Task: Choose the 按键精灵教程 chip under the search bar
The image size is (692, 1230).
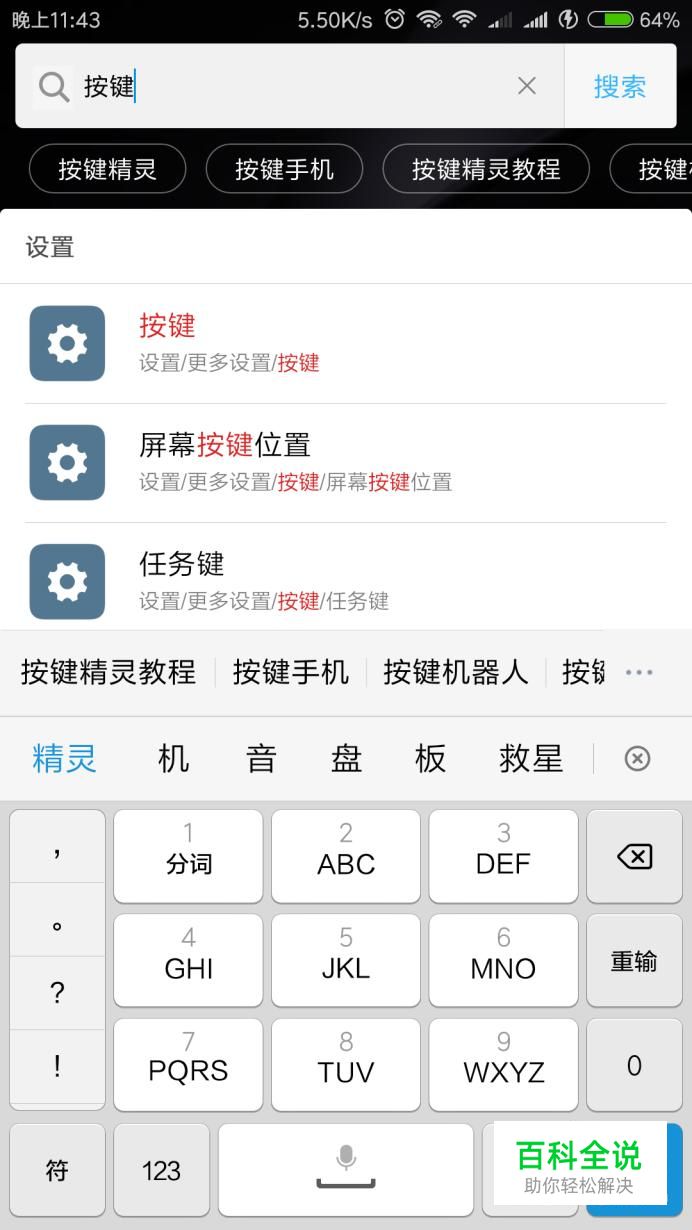Action: pyautogui.click(x=486, y=169)
